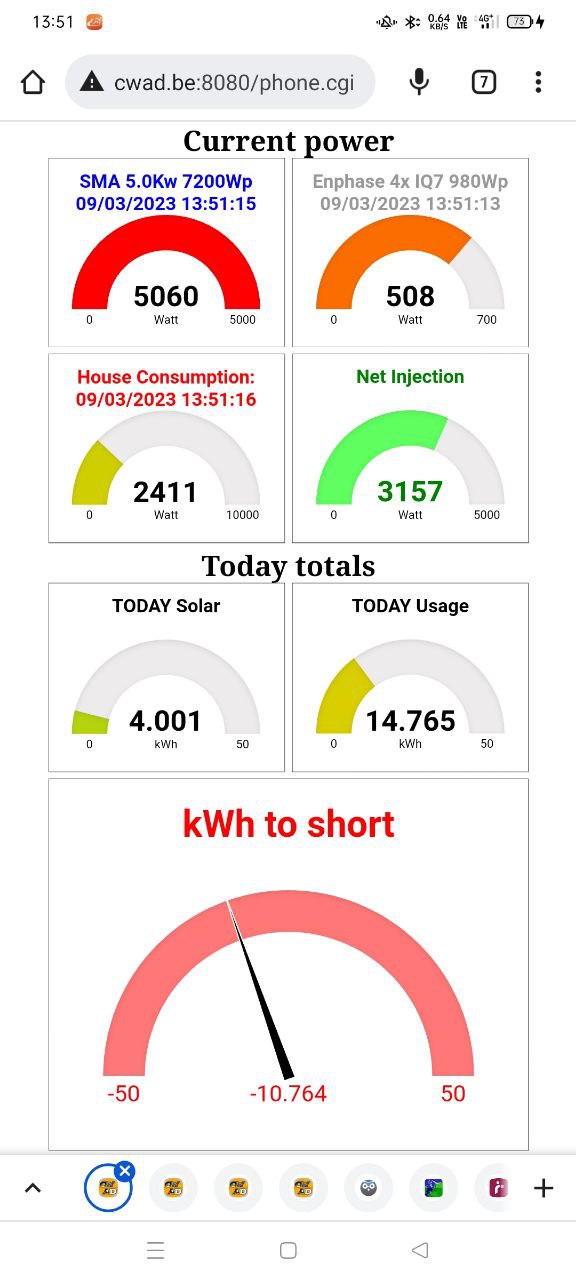Edit the cwad.be:8080/phone.cgi address bar

pos(220,82)
